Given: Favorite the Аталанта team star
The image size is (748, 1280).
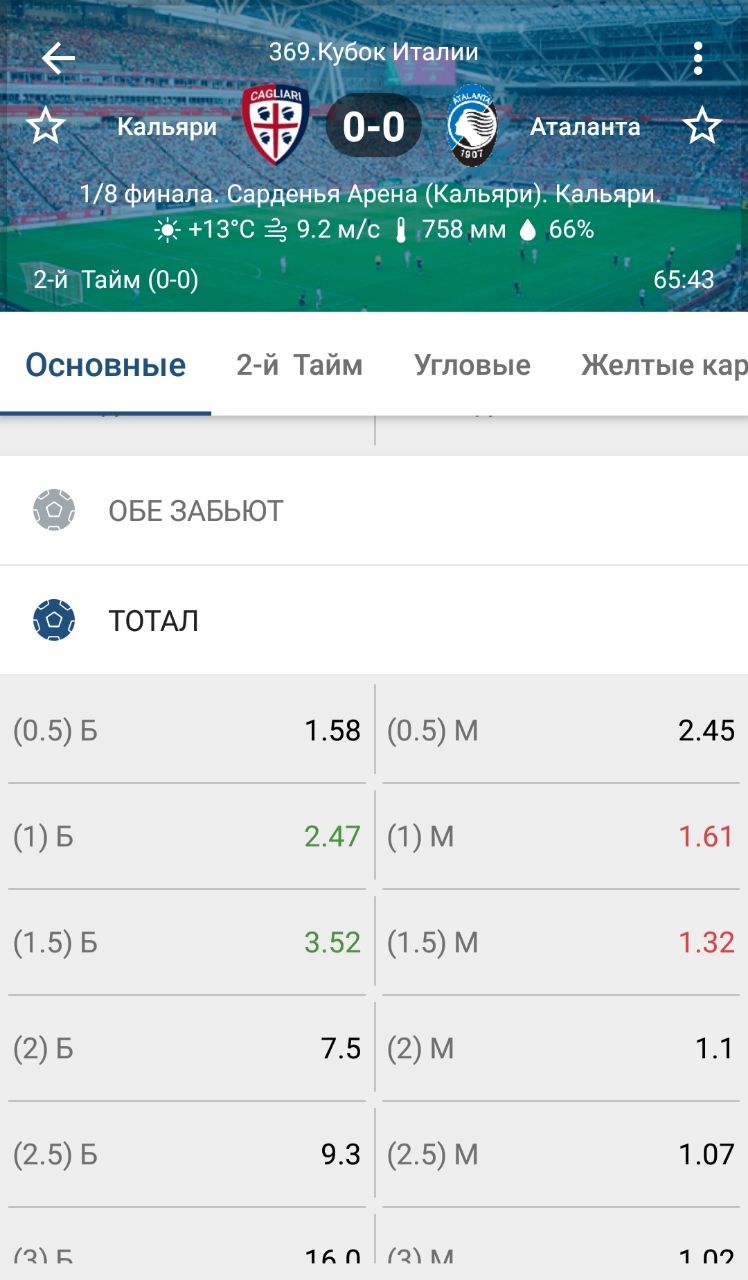Looking at the screenshot, I should tap(702, 127).
